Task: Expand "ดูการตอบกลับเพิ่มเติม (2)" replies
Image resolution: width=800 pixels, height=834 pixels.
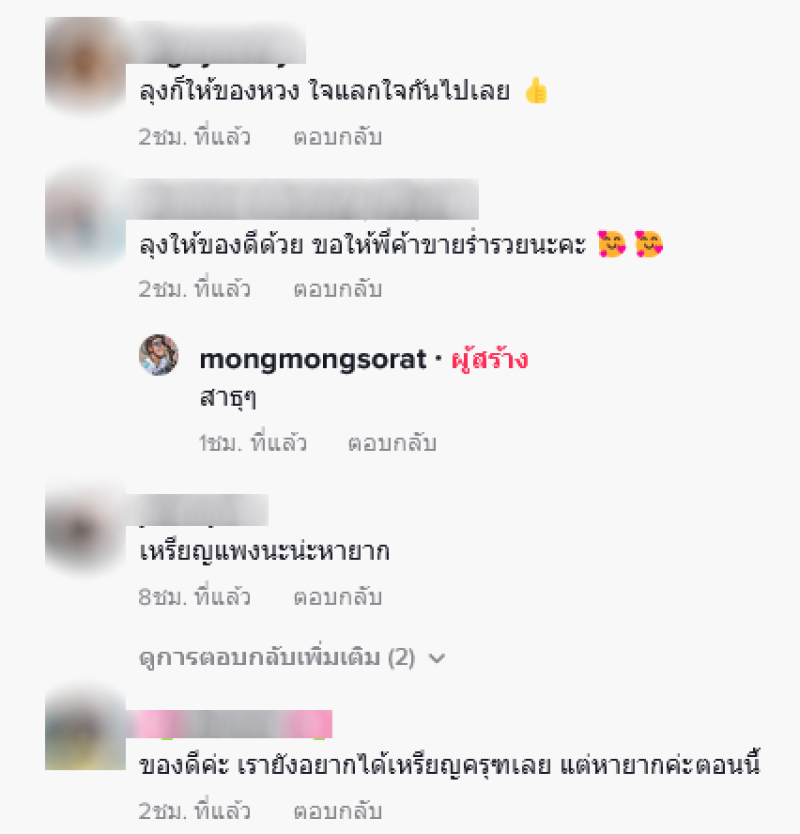Action: 291,658
